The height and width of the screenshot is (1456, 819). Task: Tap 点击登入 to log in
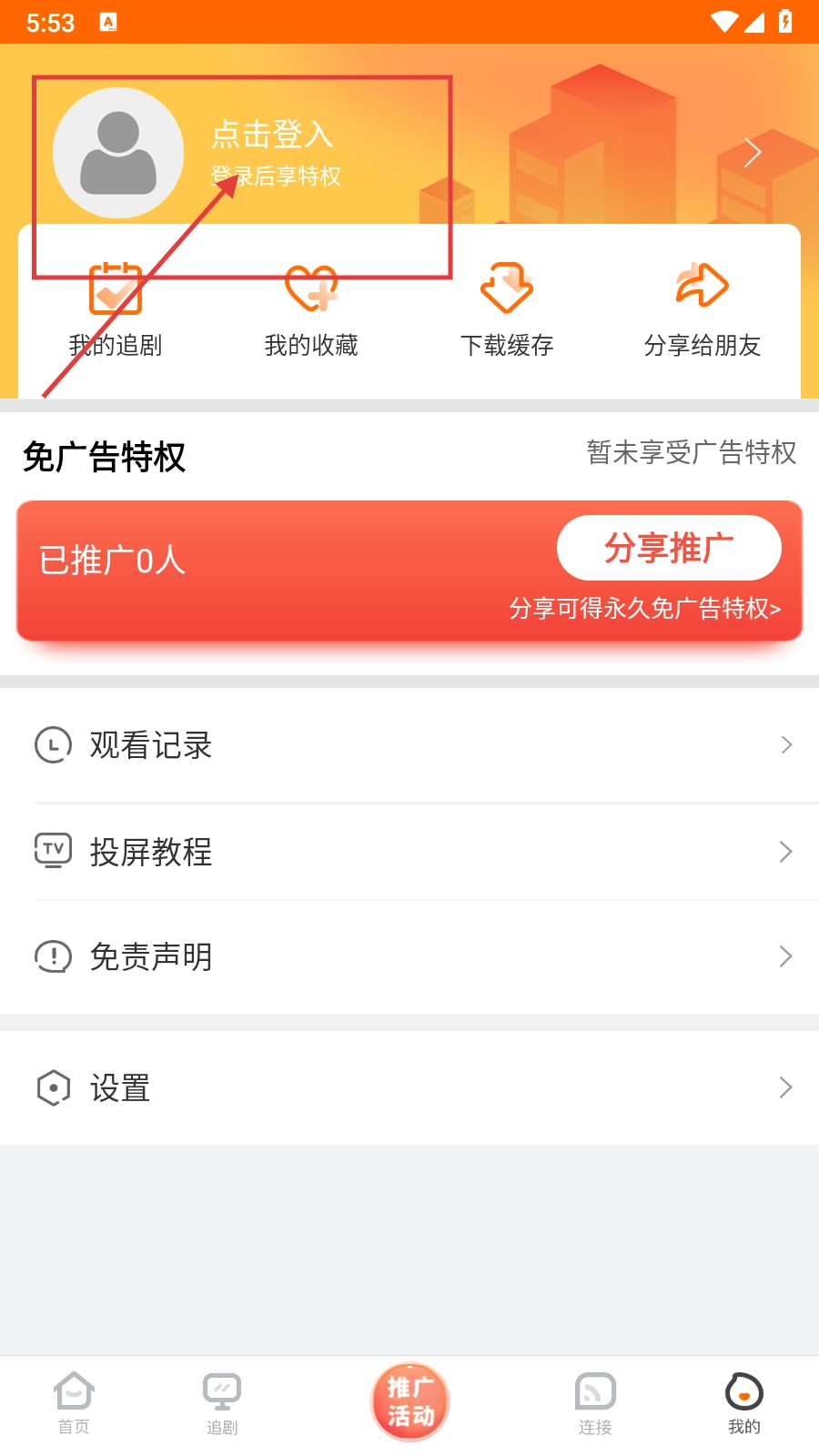click(272, 135)
